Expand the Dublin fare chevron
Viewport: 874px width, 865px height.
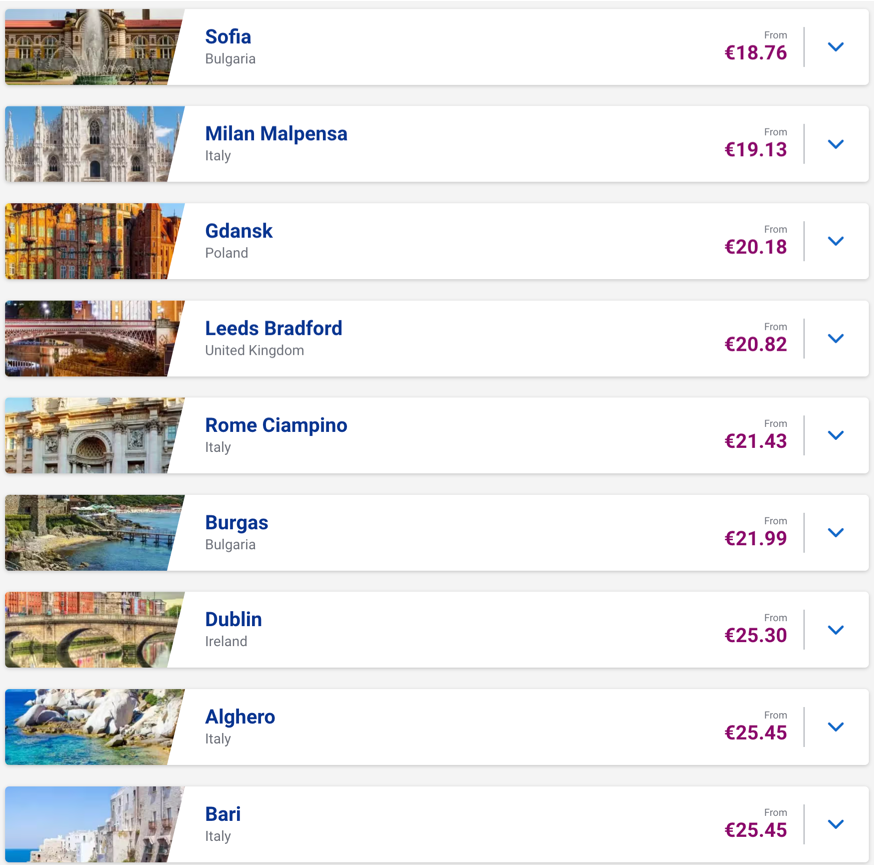836,630
